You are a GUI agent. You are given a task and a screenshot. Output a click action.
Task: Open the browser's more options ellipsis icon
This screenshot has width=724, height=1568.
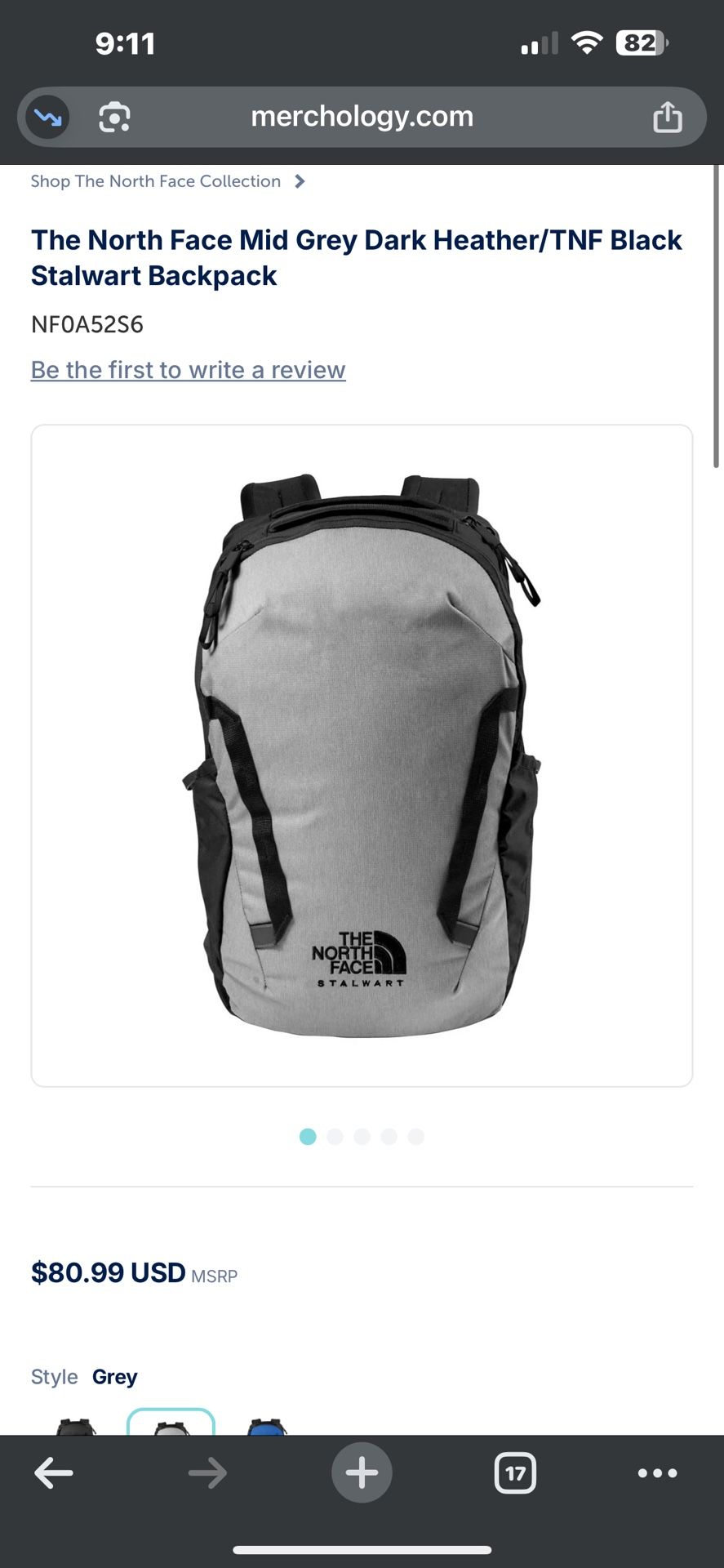click(657, 1472)
